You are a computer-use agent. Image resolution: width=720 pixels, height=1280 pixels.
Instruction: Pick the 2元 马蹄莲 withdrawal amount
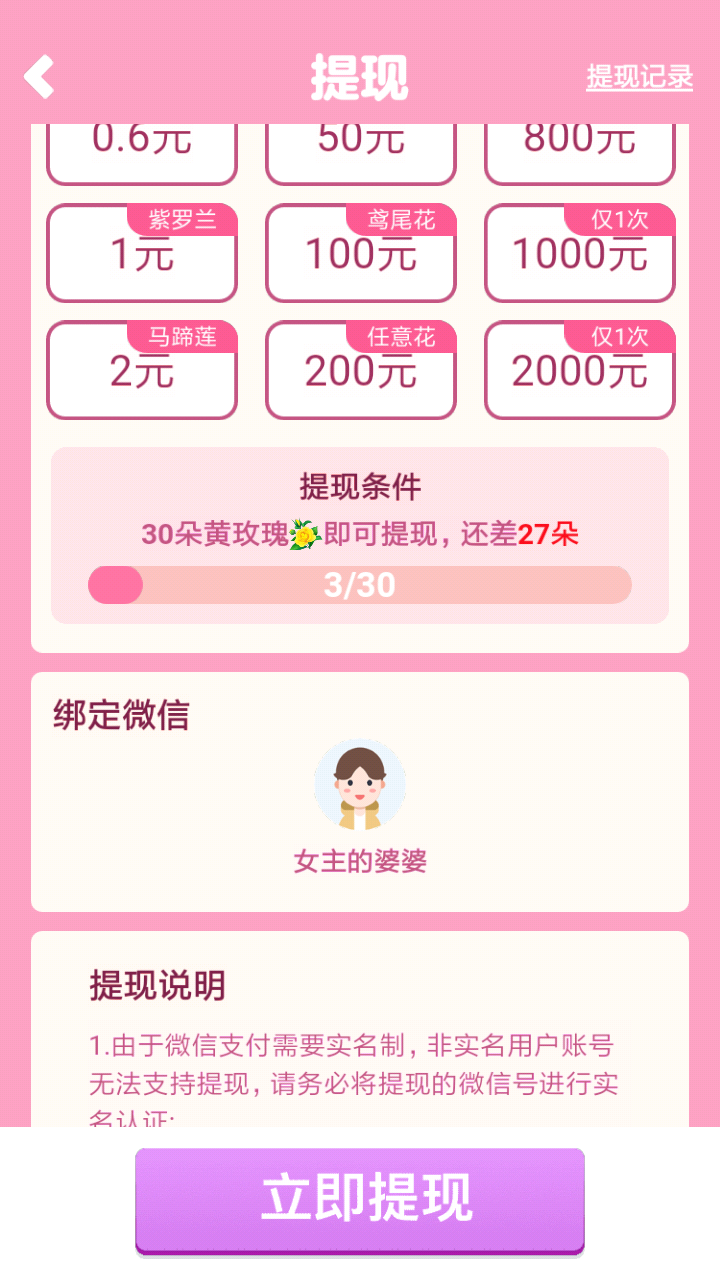click(141, 371)
